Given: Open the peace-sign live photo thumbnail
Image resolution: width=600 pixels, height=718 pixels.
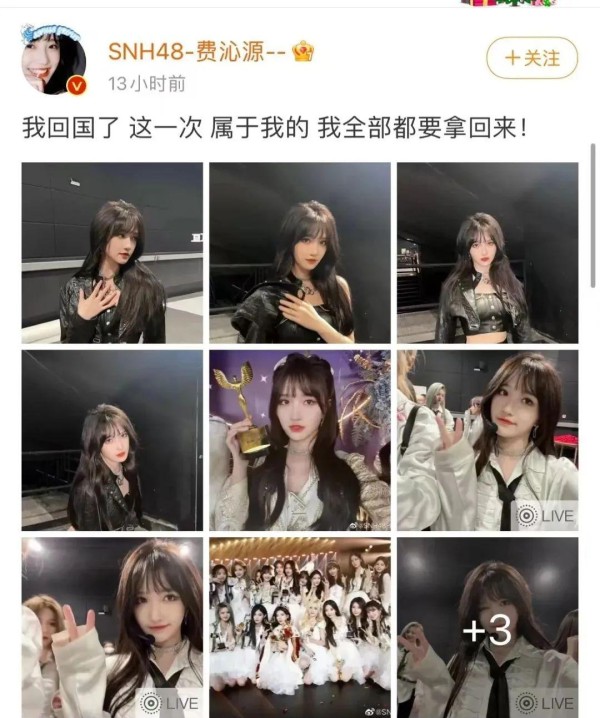Looking at the screenshot, I should click(x=112, y=627).
